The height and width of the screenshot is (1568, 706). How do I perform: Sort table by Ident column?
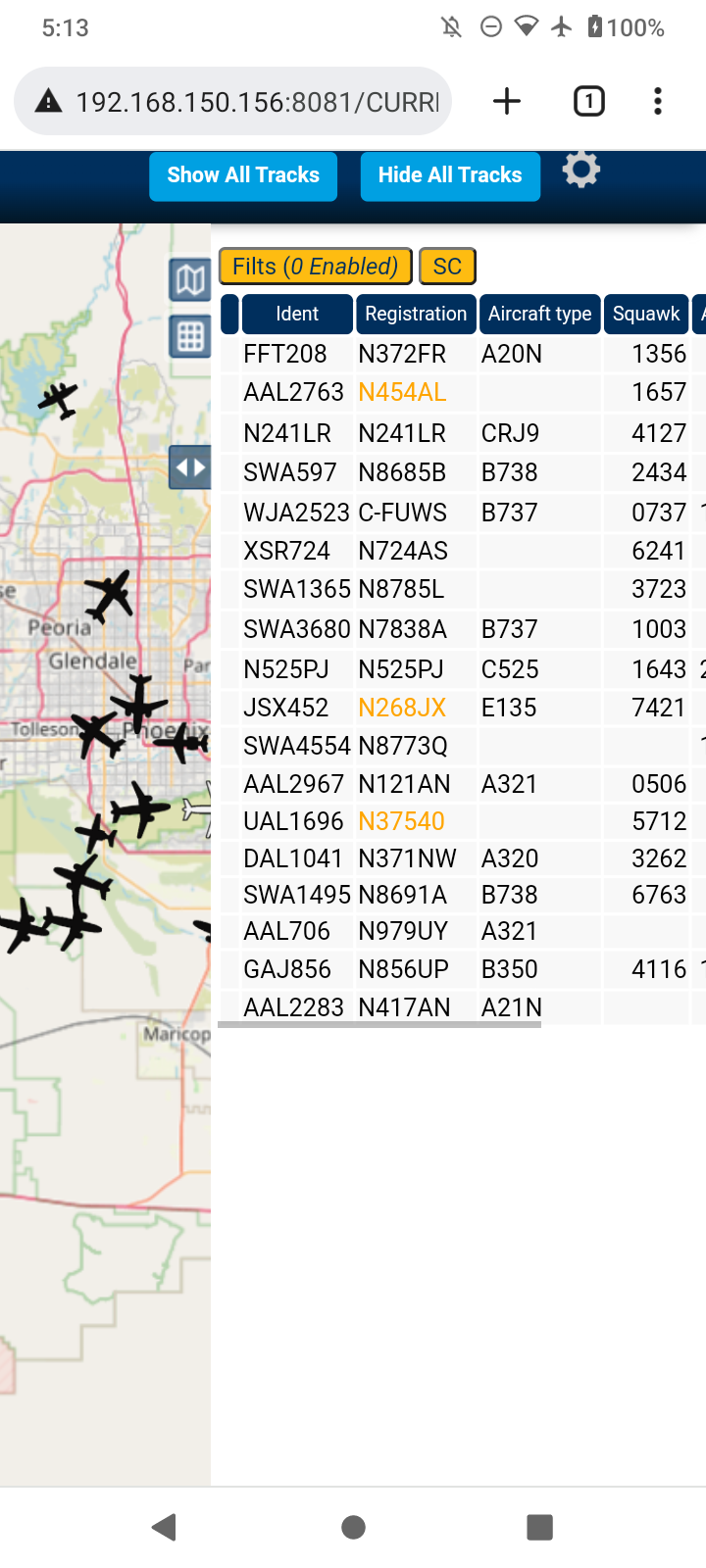pos(297,314)
